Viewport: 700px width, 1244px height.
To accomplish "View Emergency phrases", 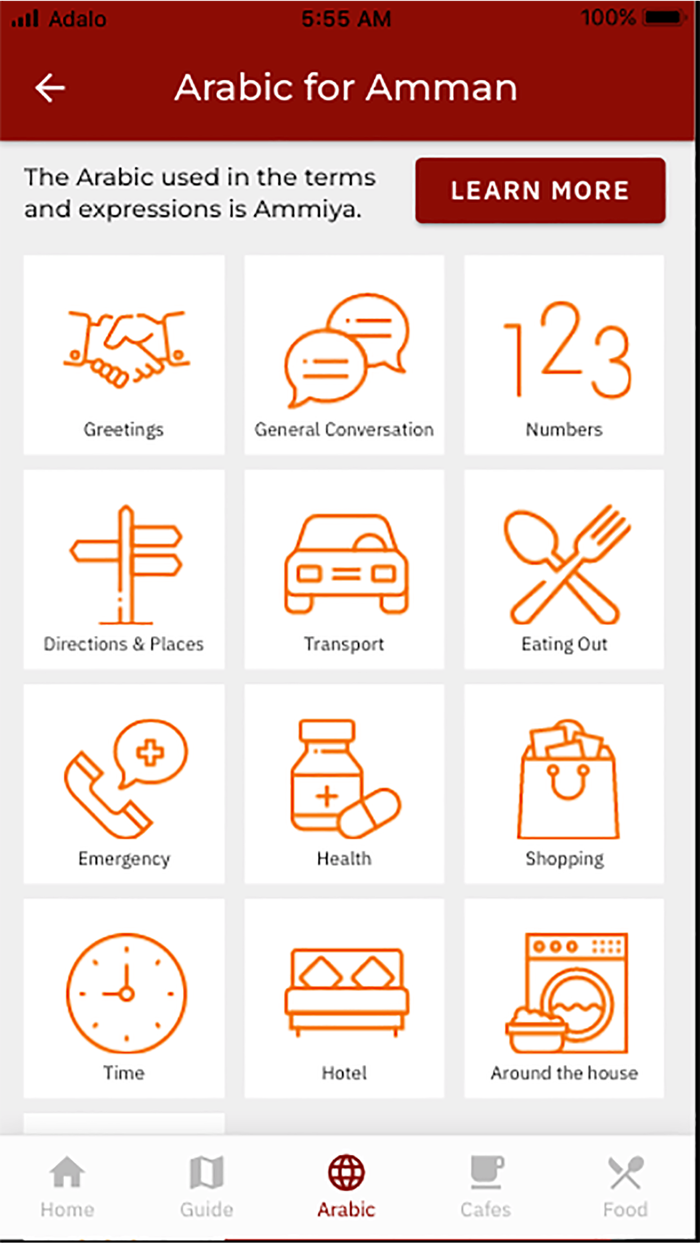I will click(x=124, y=783).
